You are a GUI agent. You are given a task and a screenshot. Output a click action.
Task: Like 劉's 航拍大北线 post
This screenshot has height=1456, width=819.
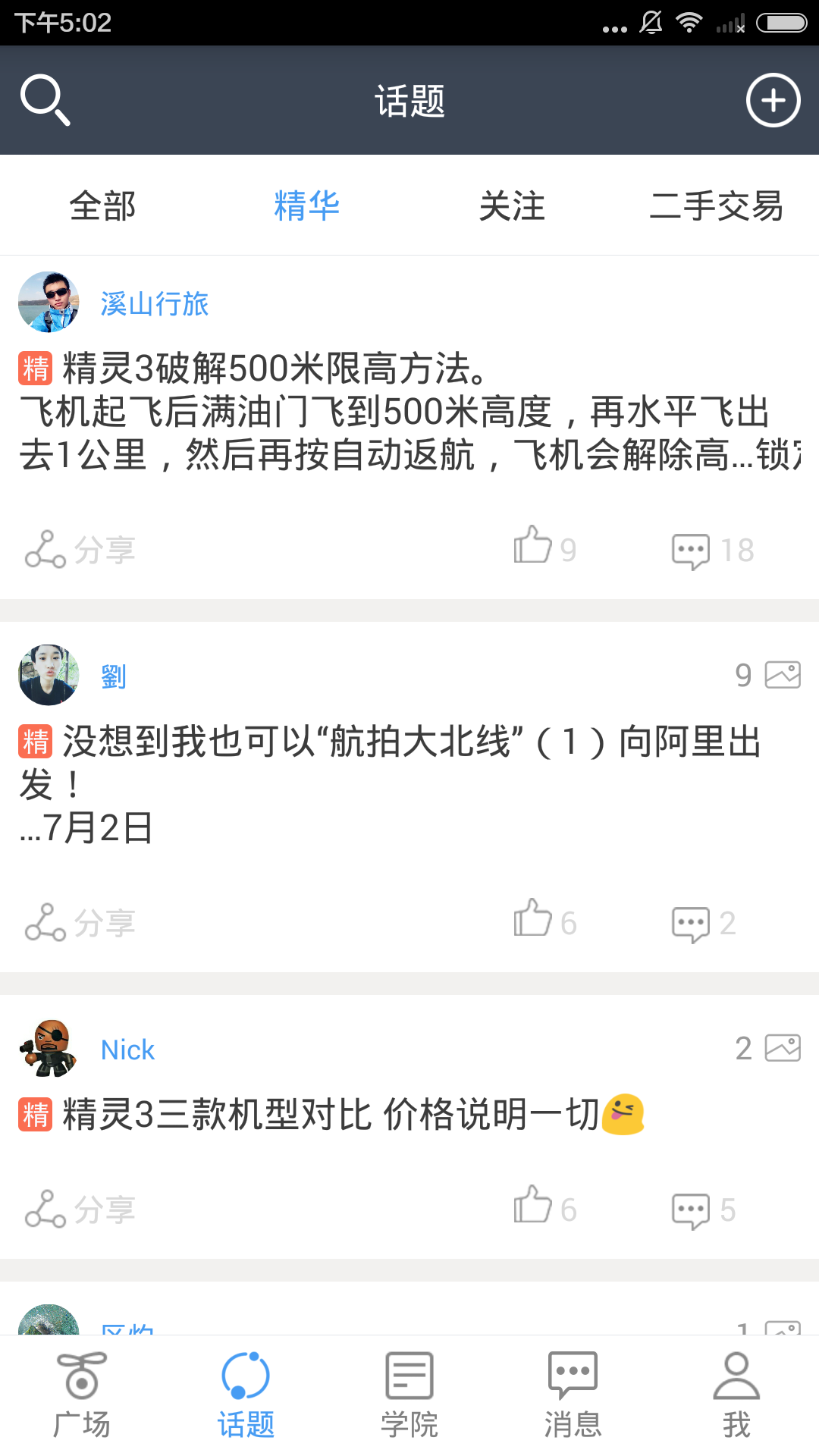click(x=544, y=921)
